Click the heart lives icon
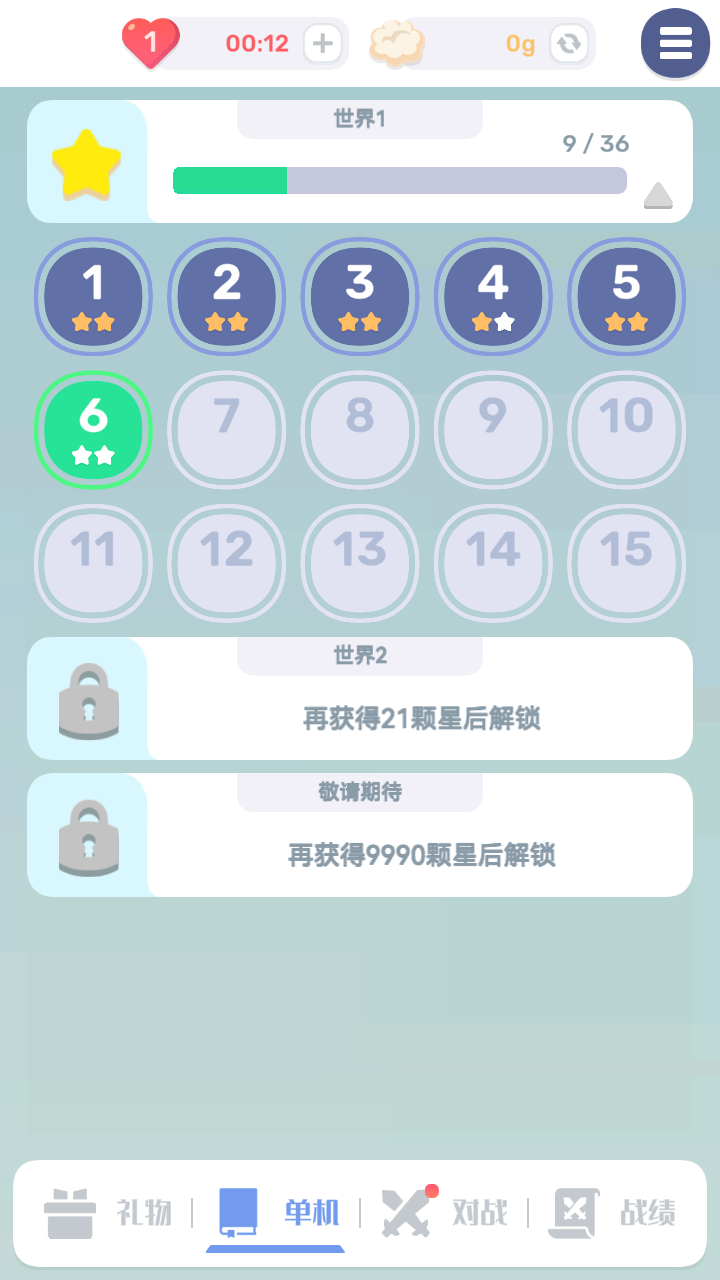720x1280 pixels. coord(150,43)
